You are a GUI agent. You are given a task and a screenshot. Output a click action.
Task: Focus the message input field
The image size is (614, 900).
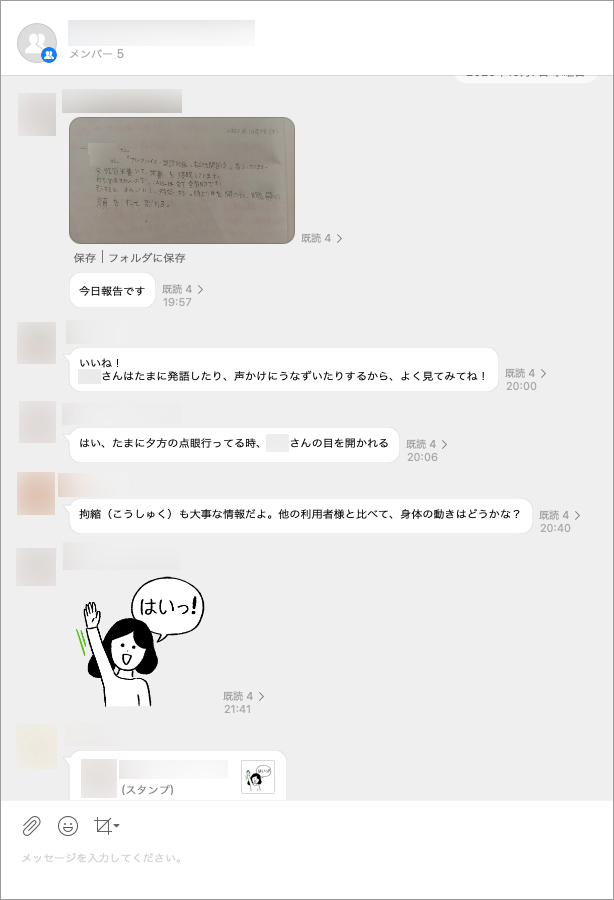coord(300,859)
